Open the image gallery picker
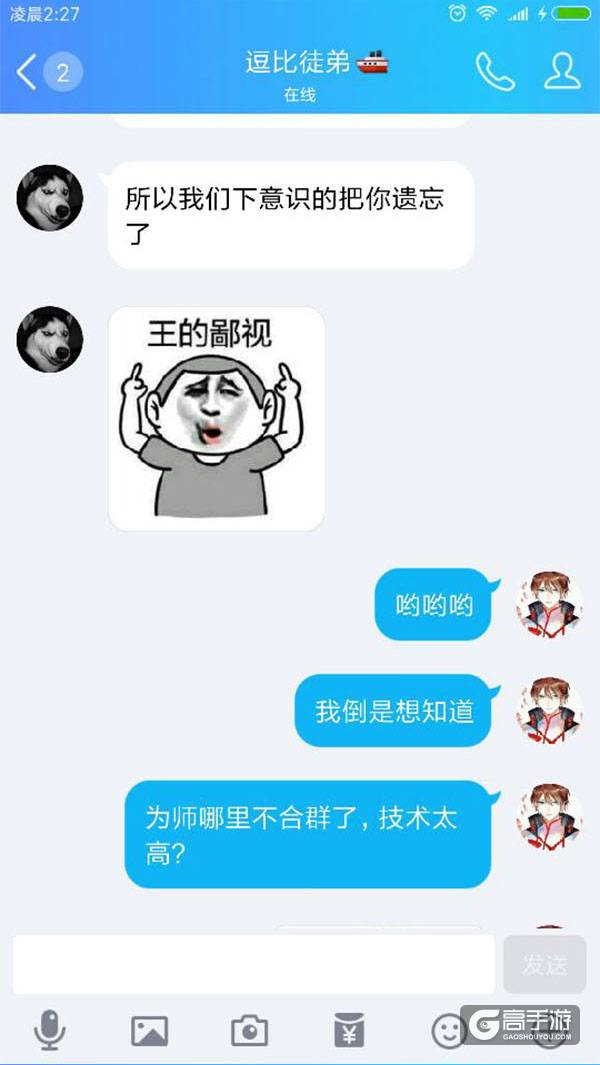 [149, 1030]
